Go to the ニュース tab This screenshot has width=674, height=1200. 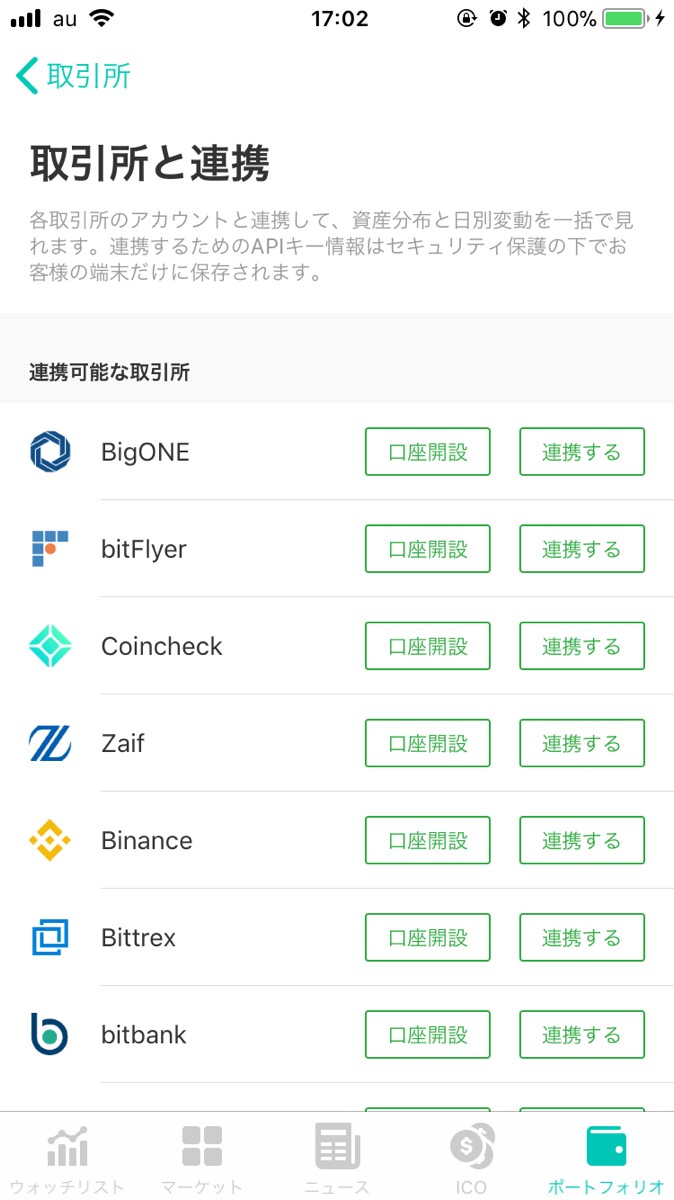(337, 1158)
